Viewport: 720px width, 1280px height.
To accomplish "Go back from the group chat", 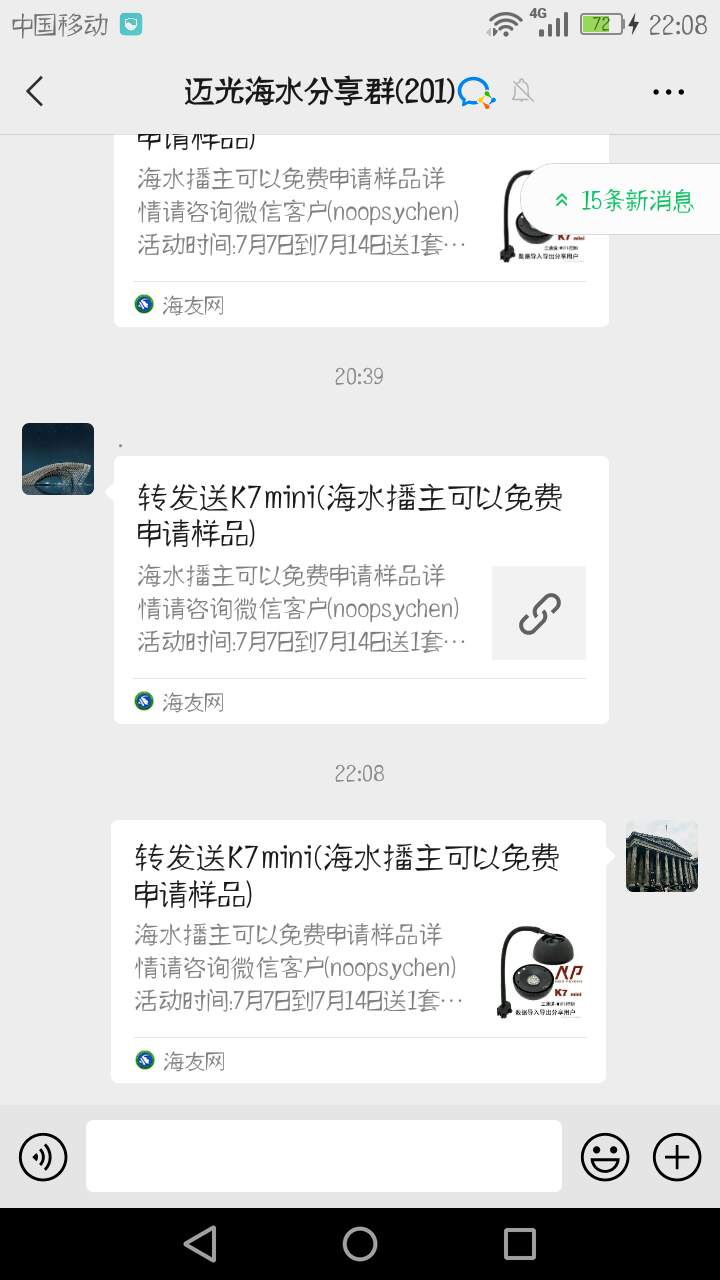I will click(x=35, y=92).
